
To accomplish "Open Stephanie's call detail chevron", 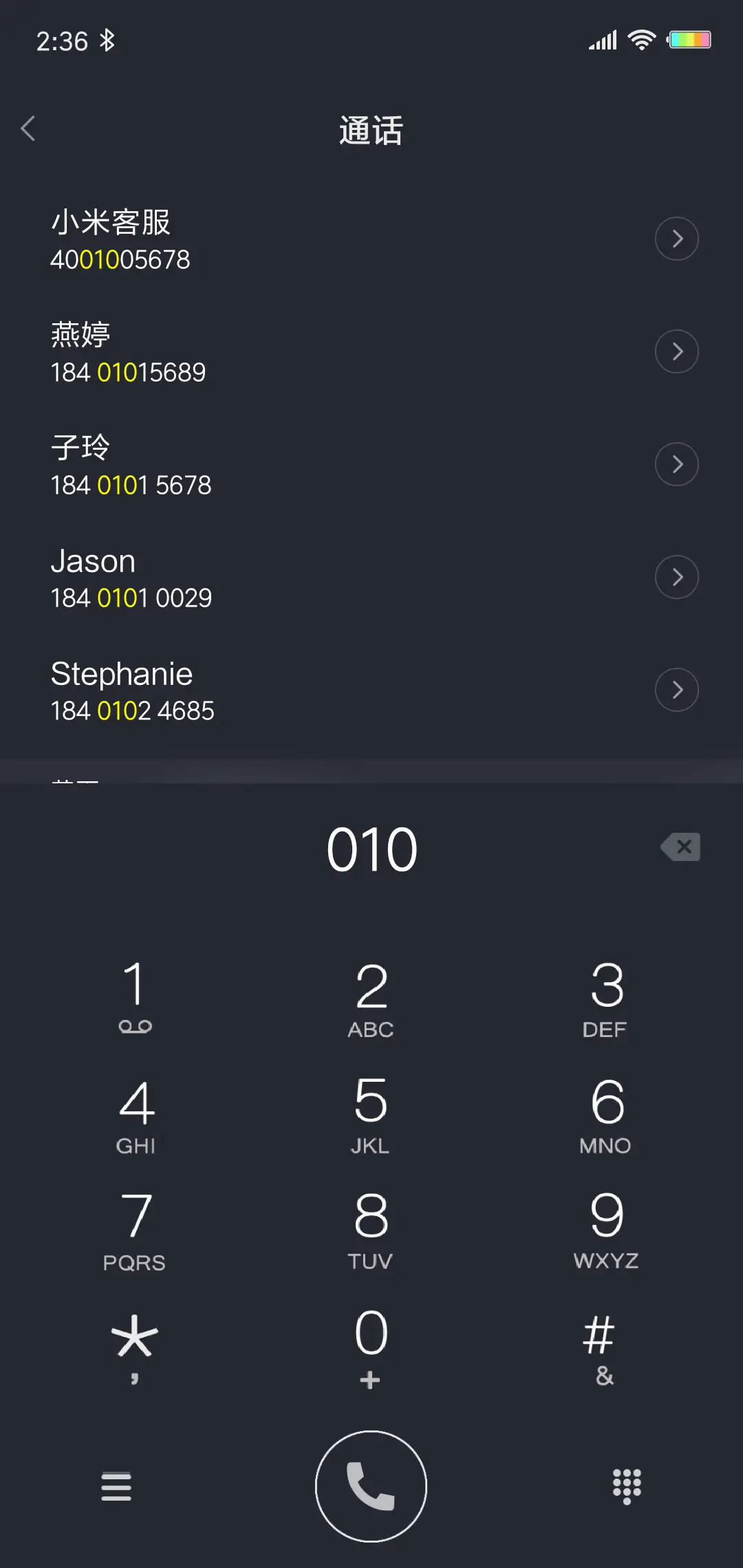I will click(676, 689).
